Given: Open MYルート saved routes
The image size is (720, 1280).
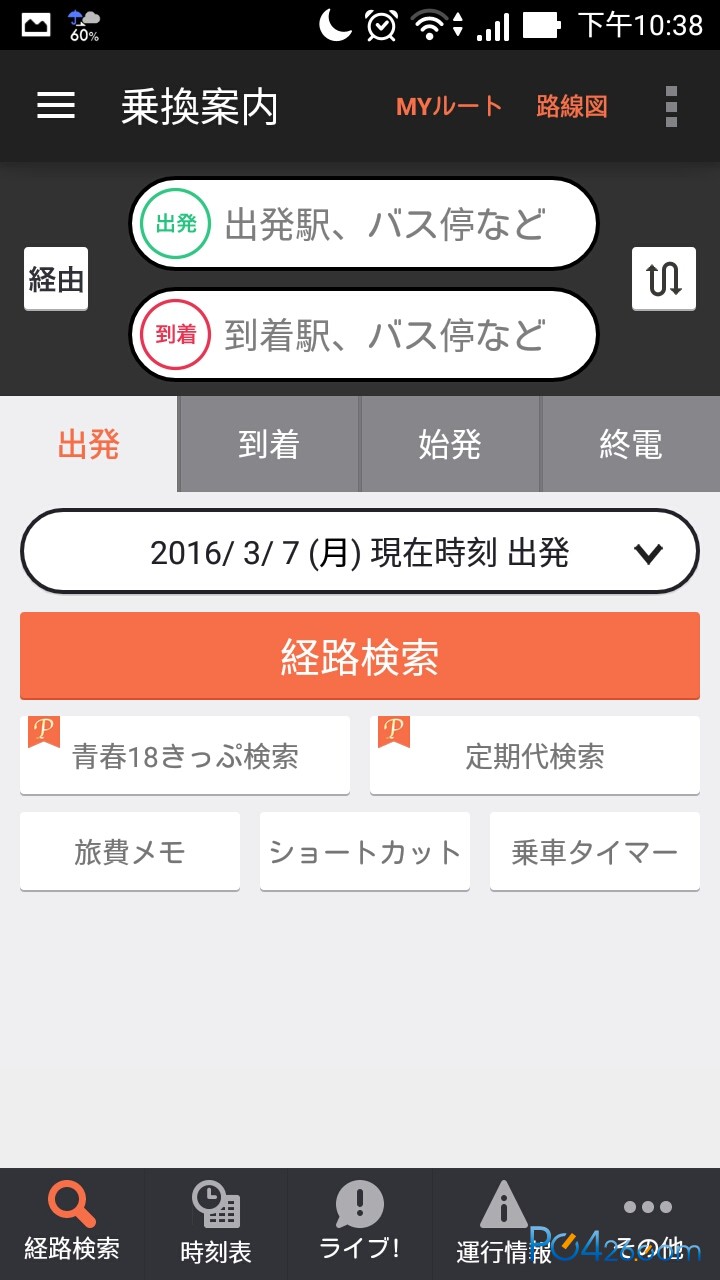Looking at the screenshot, I should tap(449, 106).
